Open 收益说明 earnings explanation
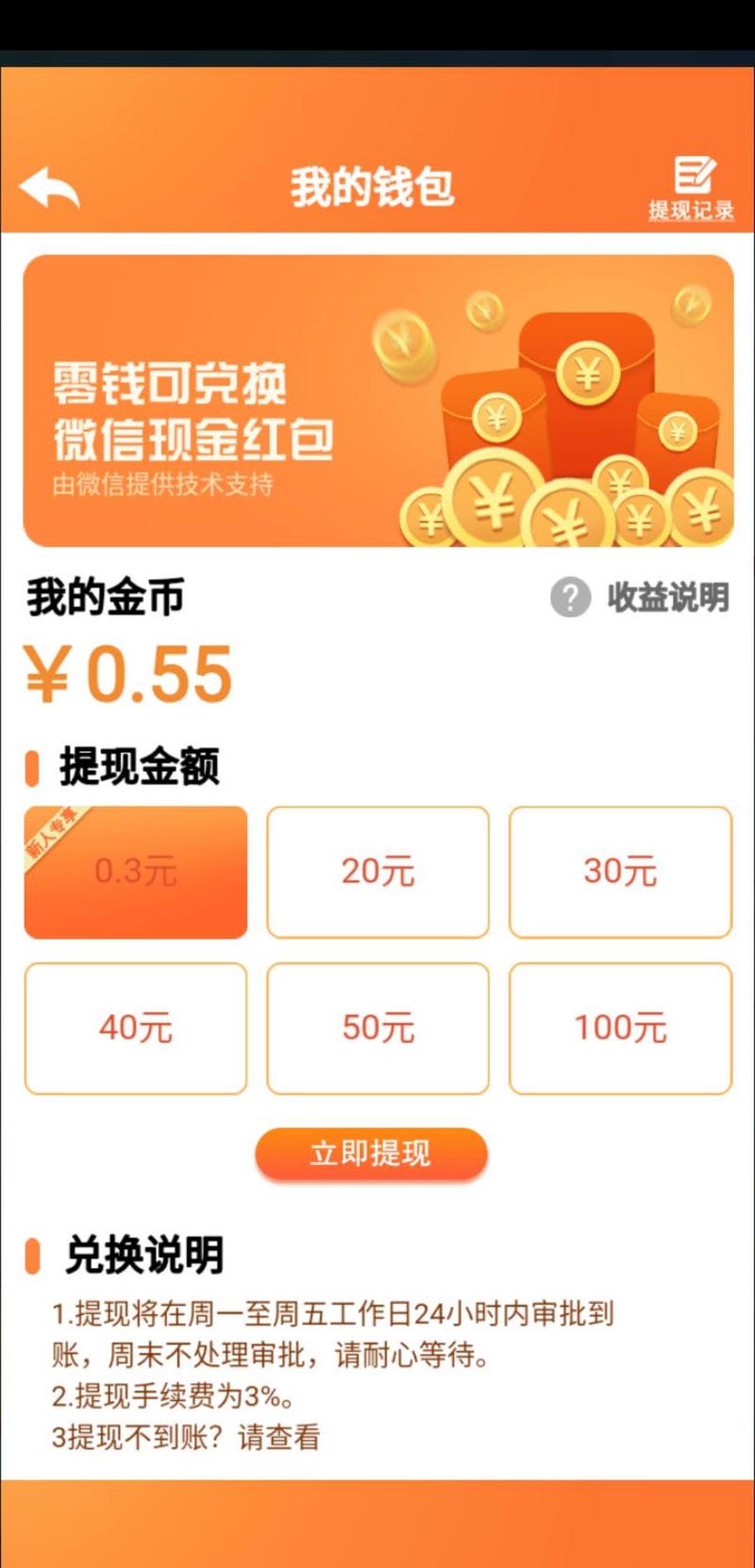 641,597
